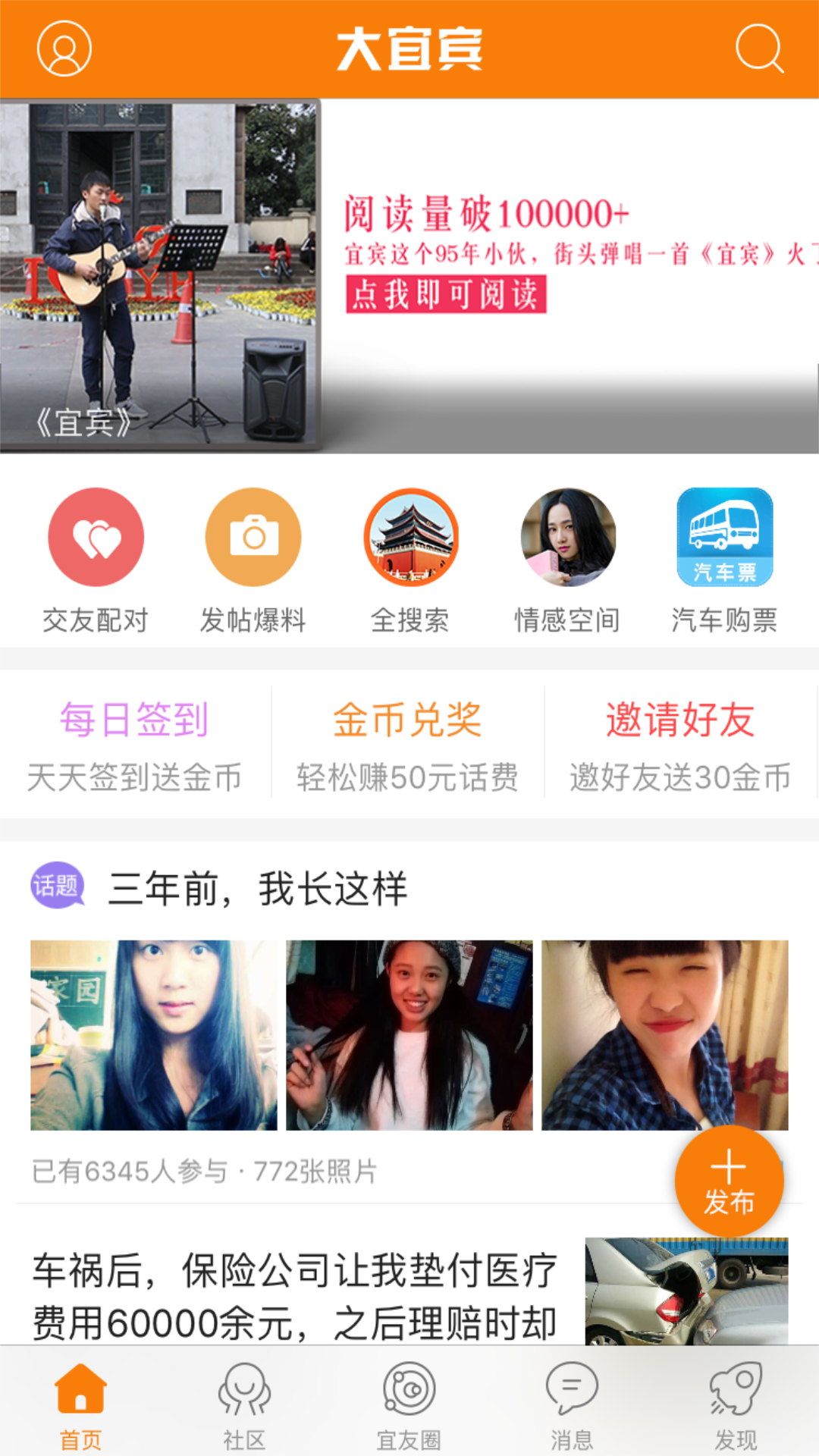Switch to the 消息 tab

coord(572,1404)
